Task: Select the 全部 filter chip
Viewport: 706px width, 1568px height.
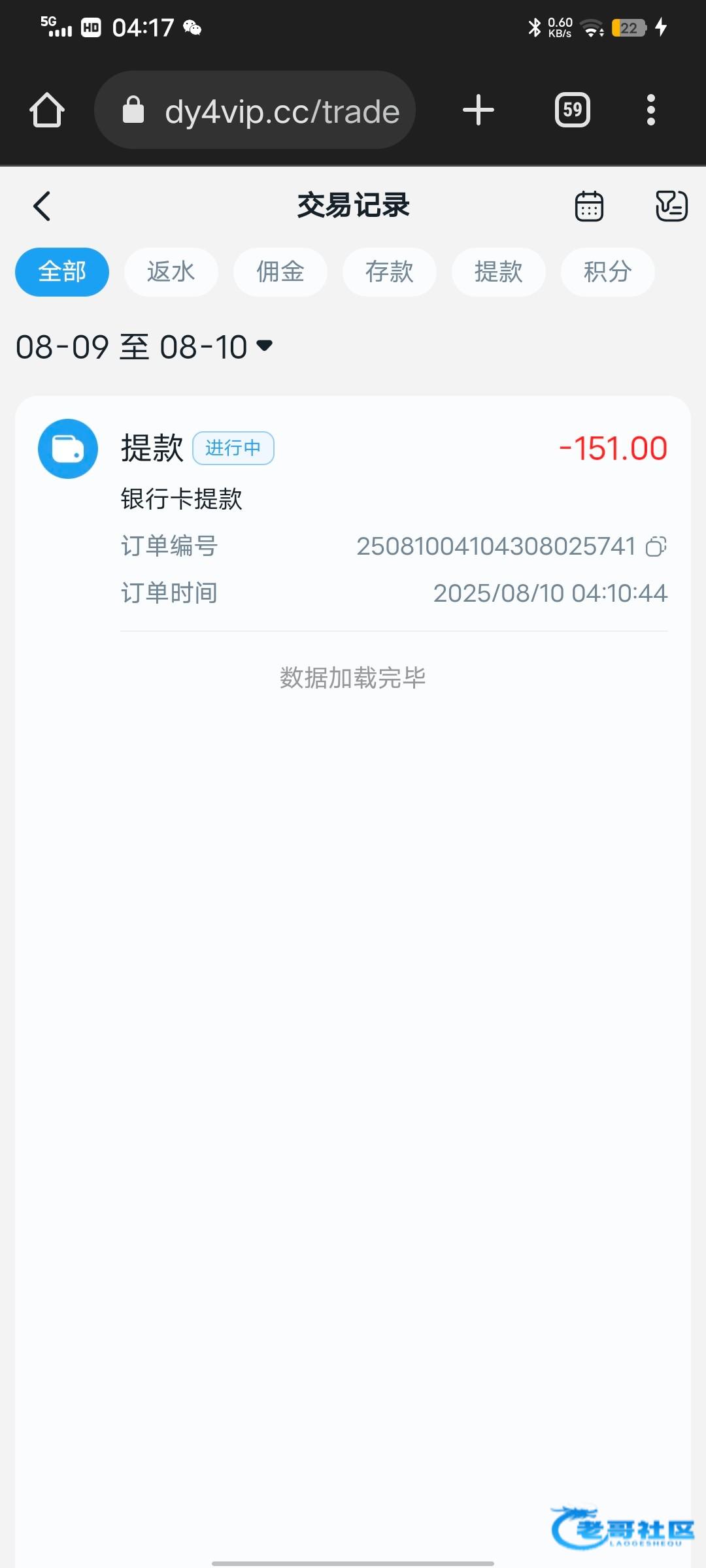Action: pyautogui.click(x=62, y=272)
